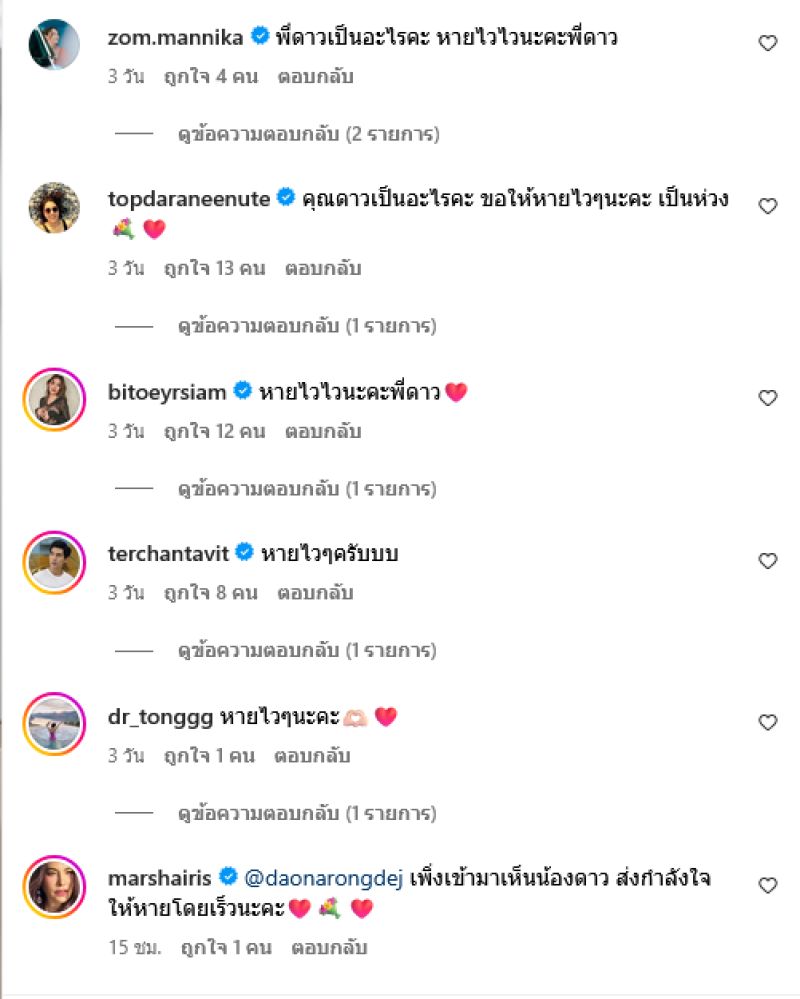The height and width of the screenshot is (999, 800).
Task: Reply to topdaraneenute's comment
Action: point(323,268)
